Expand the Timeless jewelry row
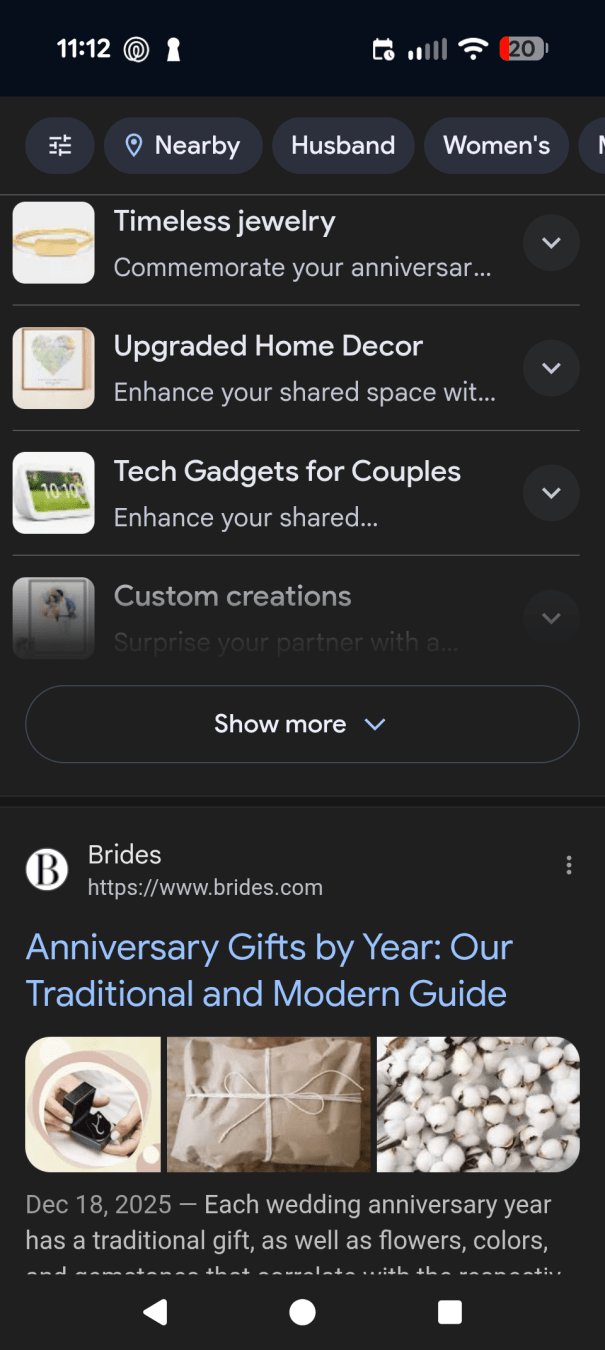This screenshot has width=605, height=1350. click(551, 243)
